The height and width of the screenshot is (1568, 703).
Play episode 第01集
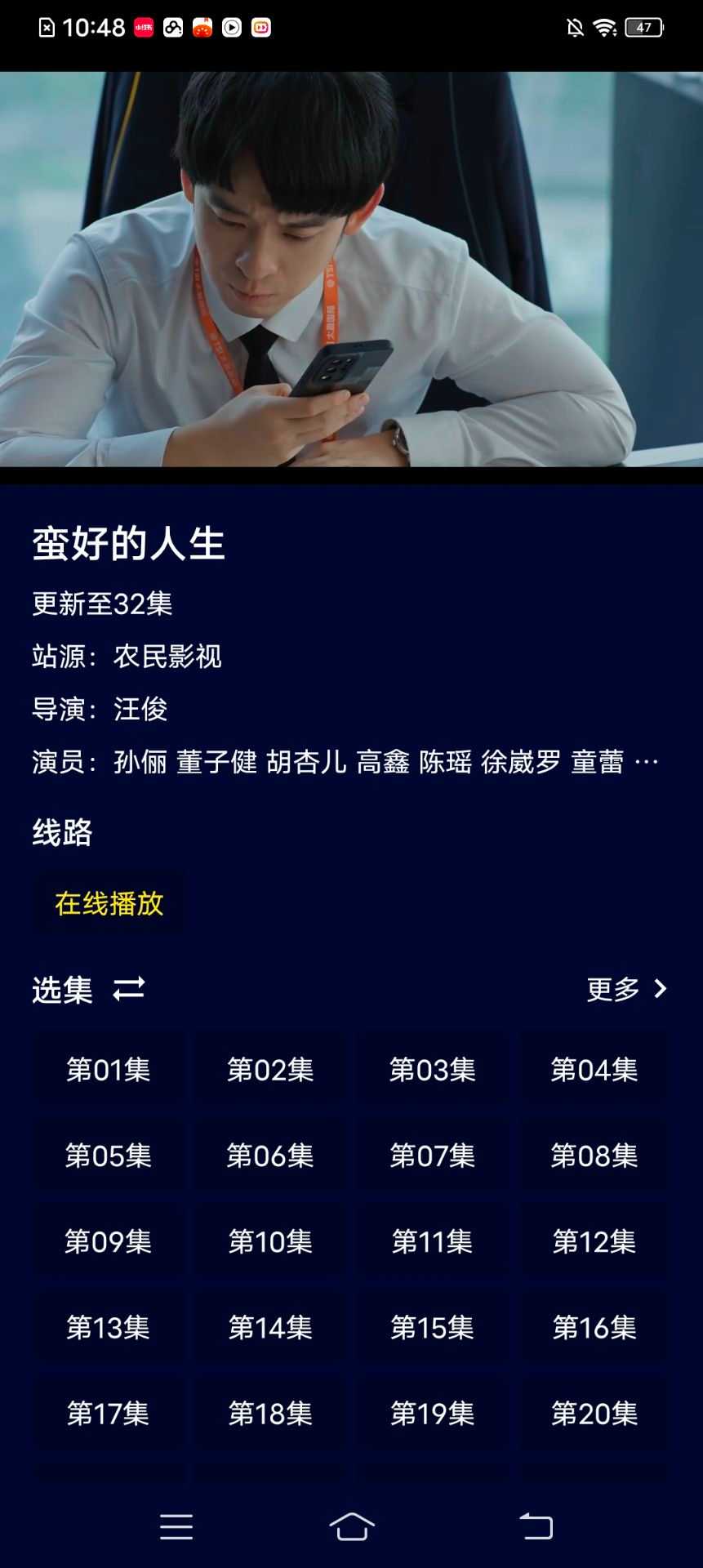109,1070
